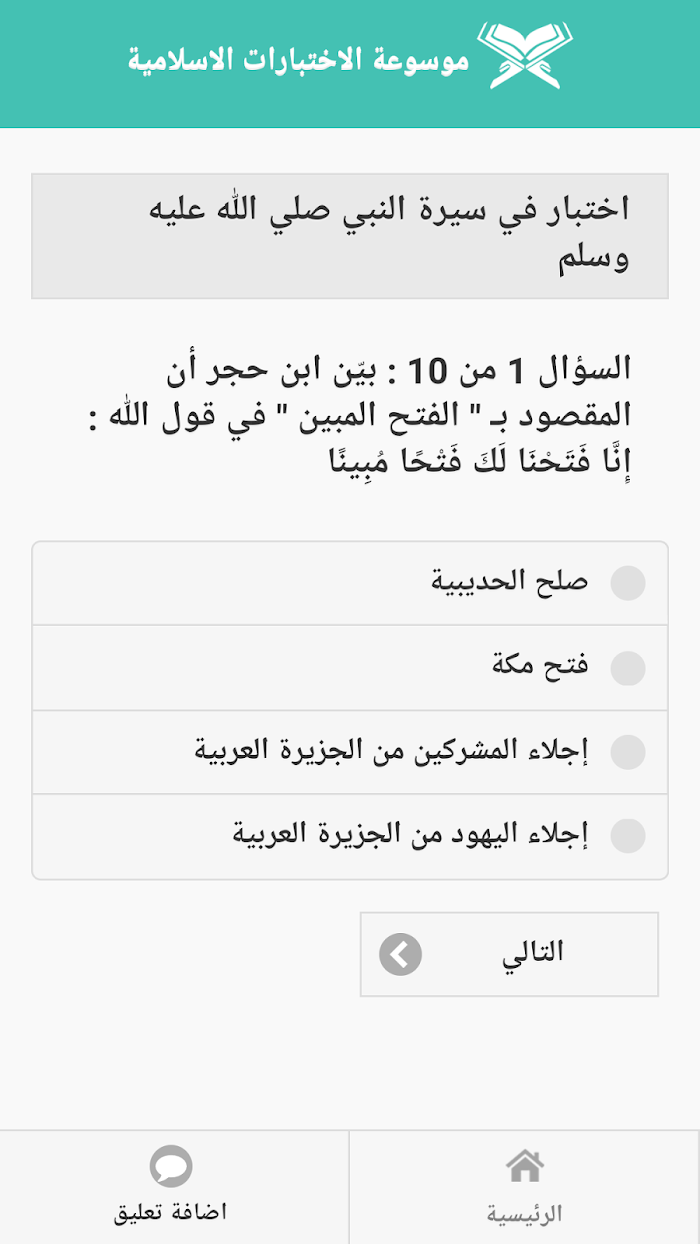
Task: Go to next question with التالي
Action: tap(509, 954)
